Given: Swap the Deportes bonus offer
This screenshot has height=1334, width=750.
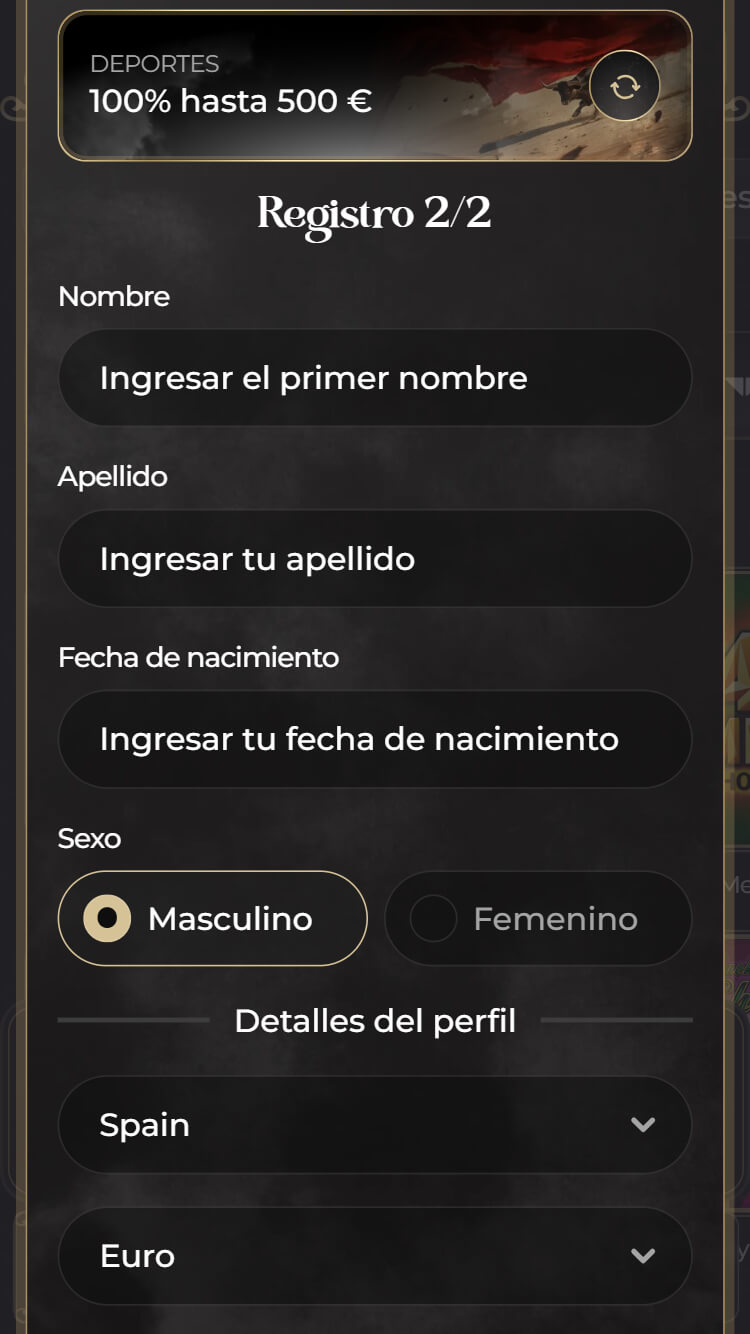Looking at the screenshot, I should 624,87.
